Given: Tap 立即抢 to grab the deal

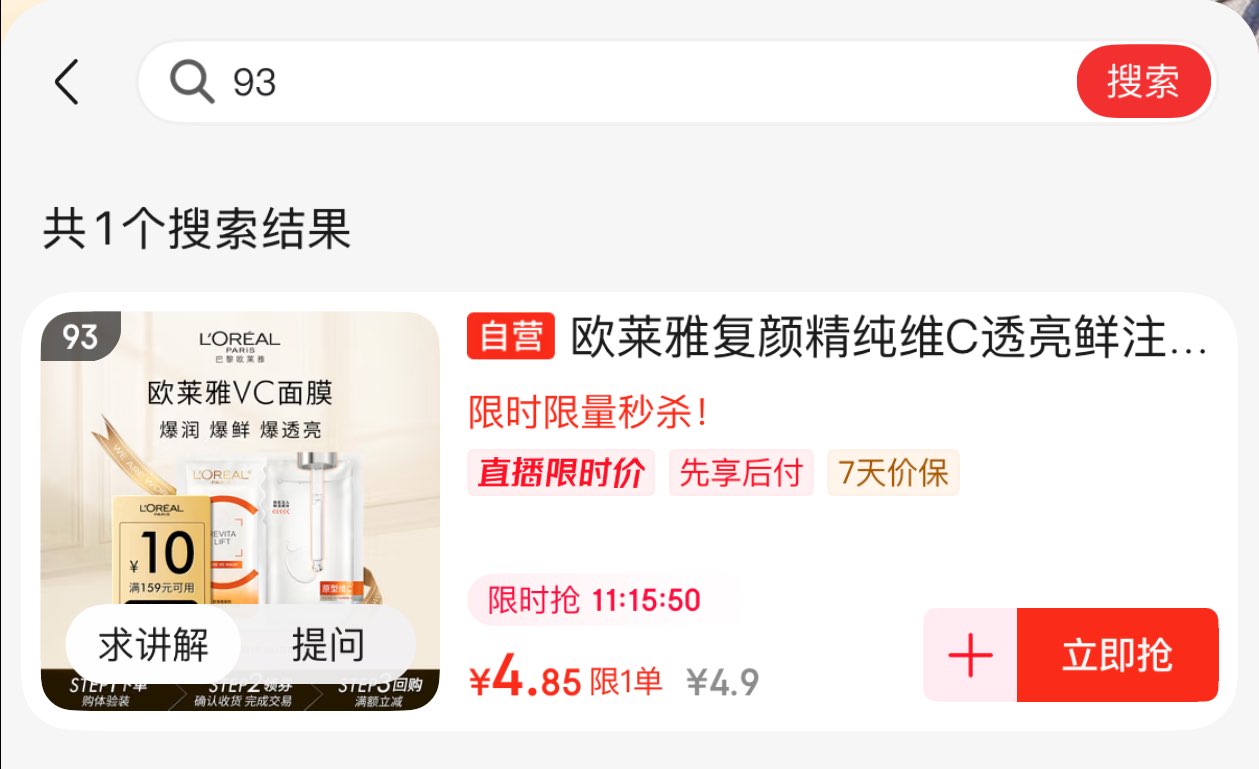Looking at the screenshot, I should 1117,655.
